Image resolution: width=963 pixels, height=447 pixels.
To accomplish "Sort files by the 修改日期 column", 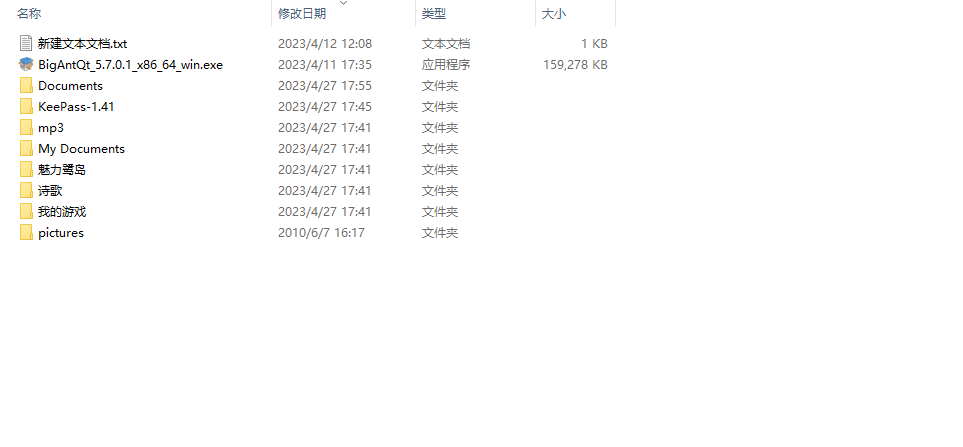I will pyautogui.click(x=302, y=14).
